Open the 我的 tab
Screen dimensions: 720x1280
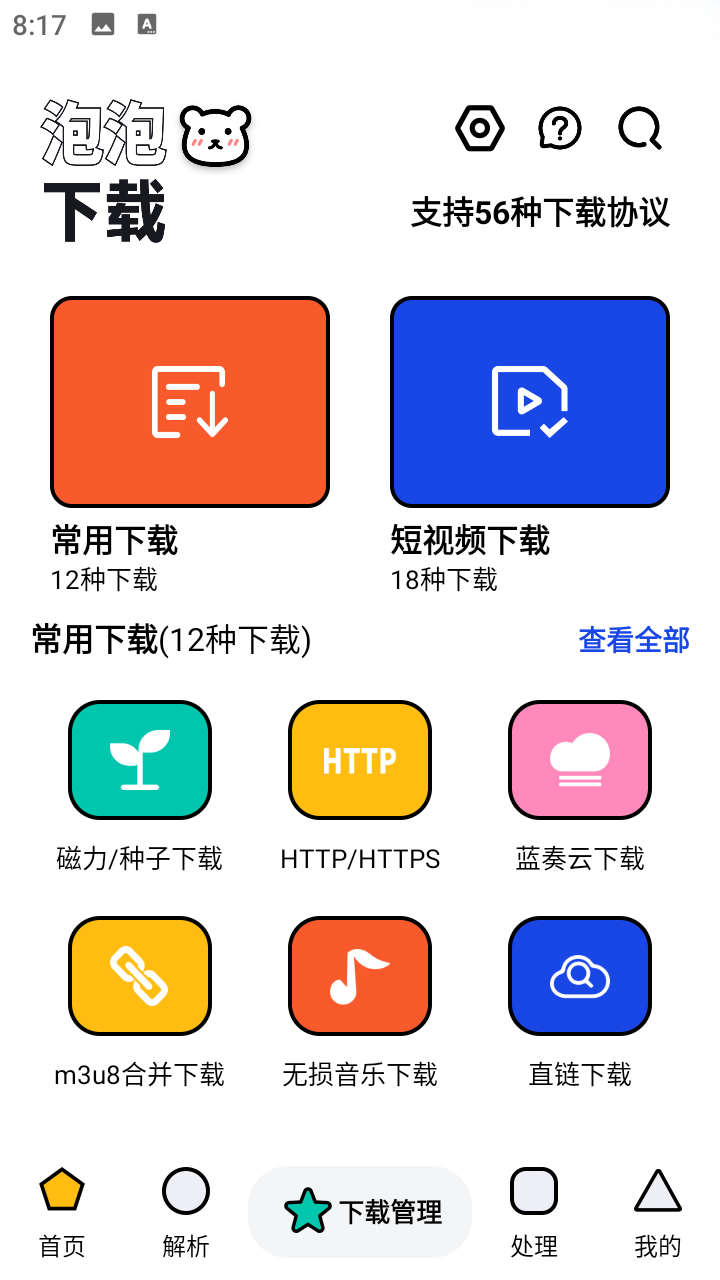[658, 1212]
